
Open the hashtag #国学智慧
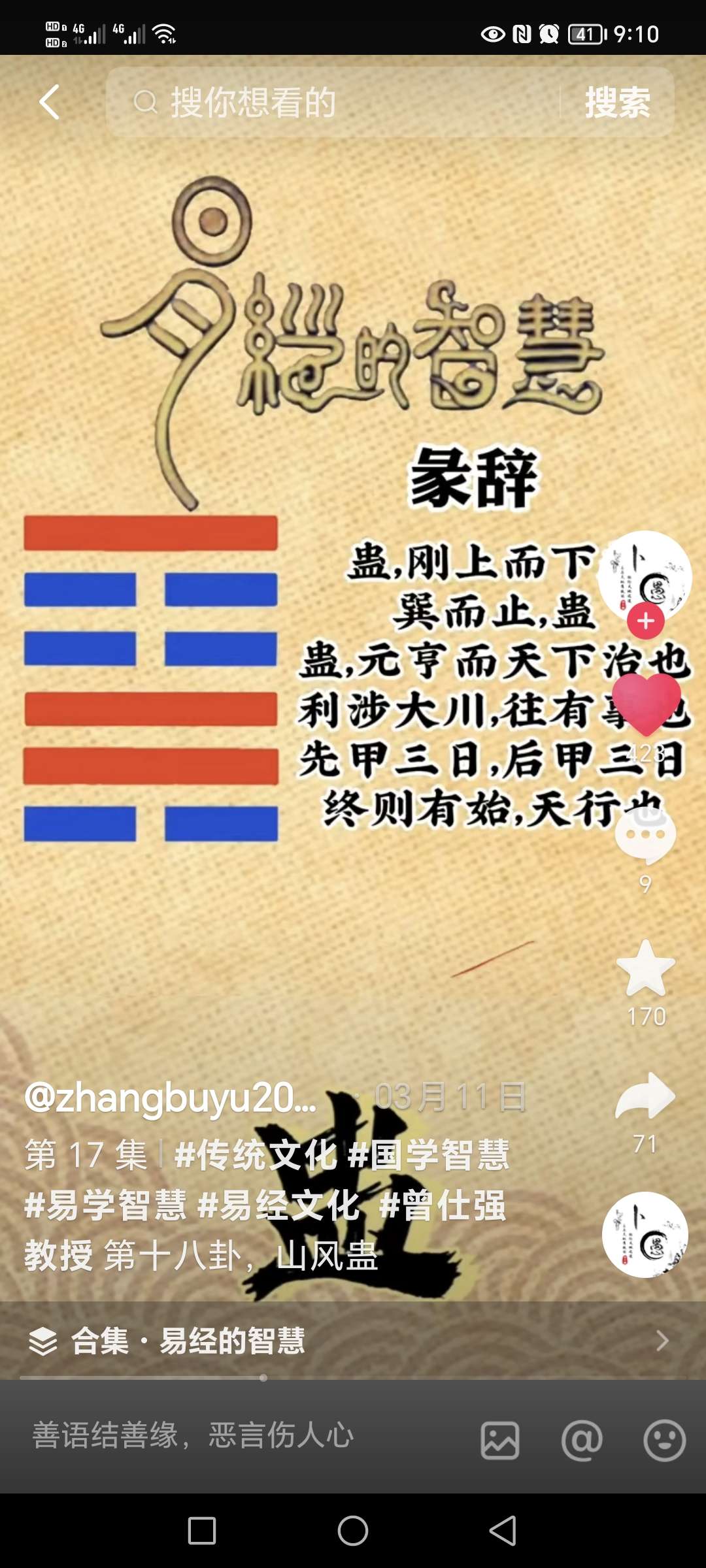(428, 1154)
